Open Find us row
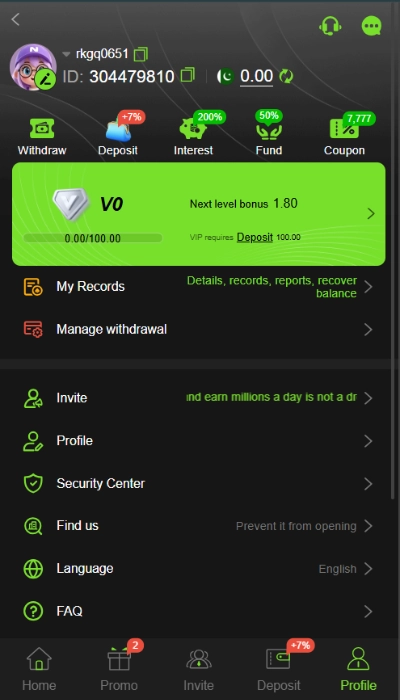400x700 pixels. (x=199, y=526)
